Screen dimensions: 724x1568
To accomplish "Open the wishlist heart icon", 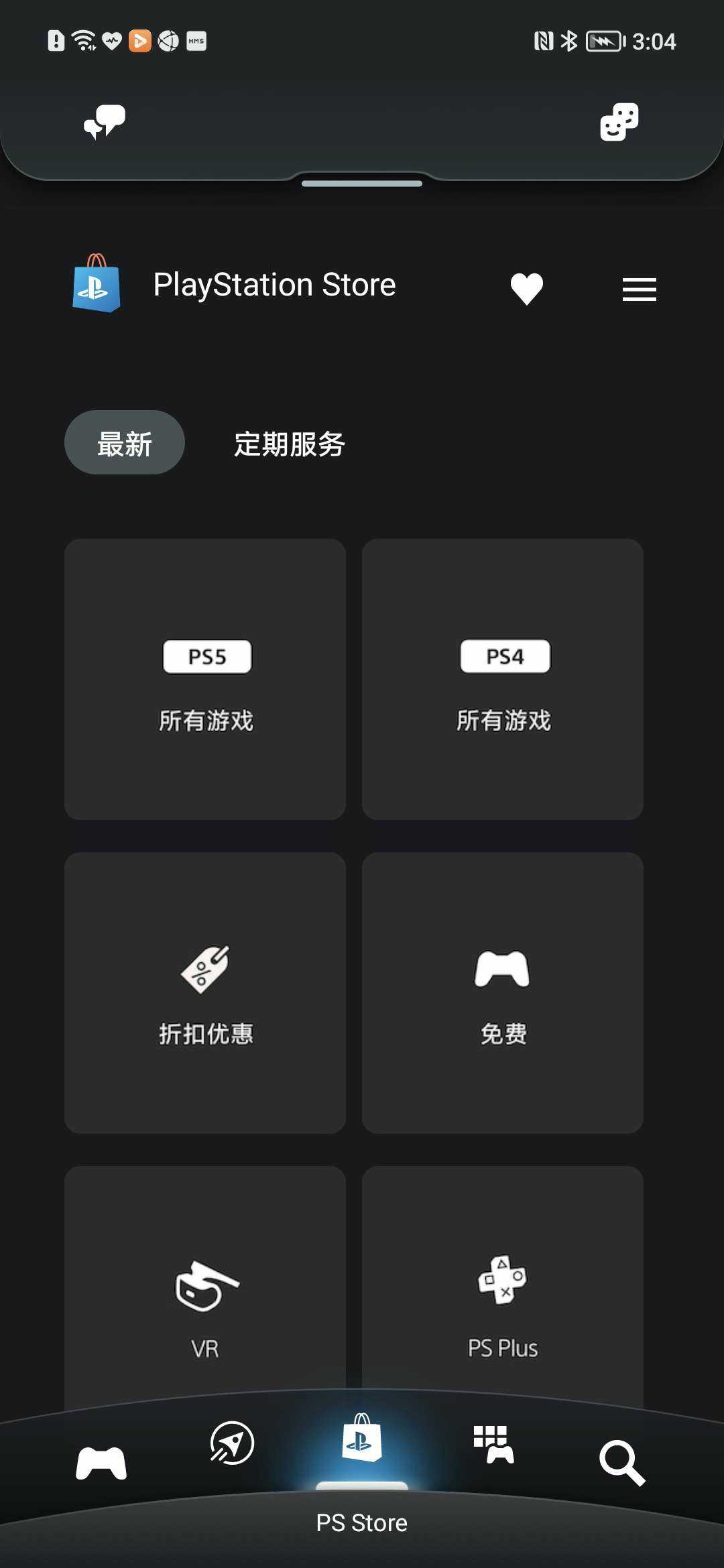I will 527,289.
